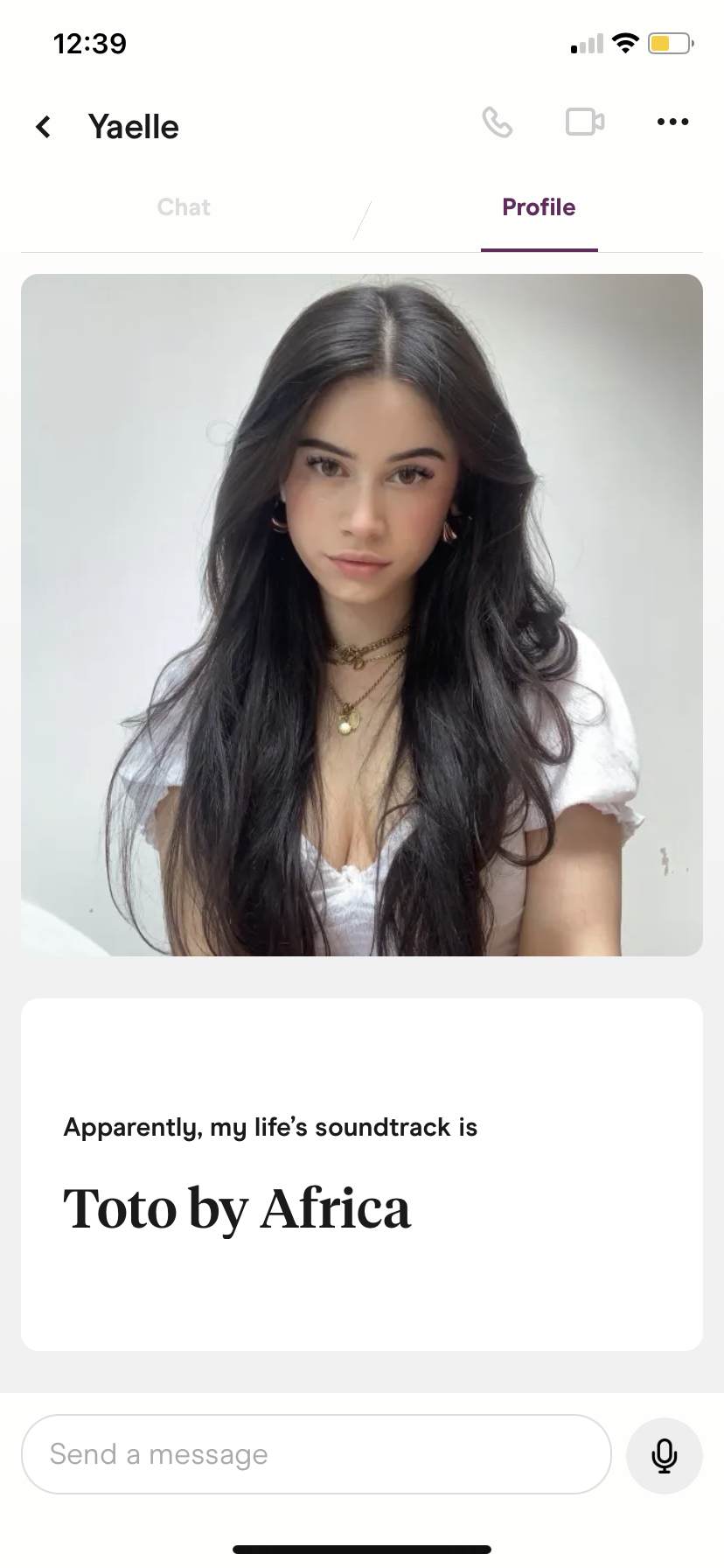The height and width of the screenshot is (1568, 724).
Task: Record a voice message with the microphone
Action: [x=665, y=1455]
